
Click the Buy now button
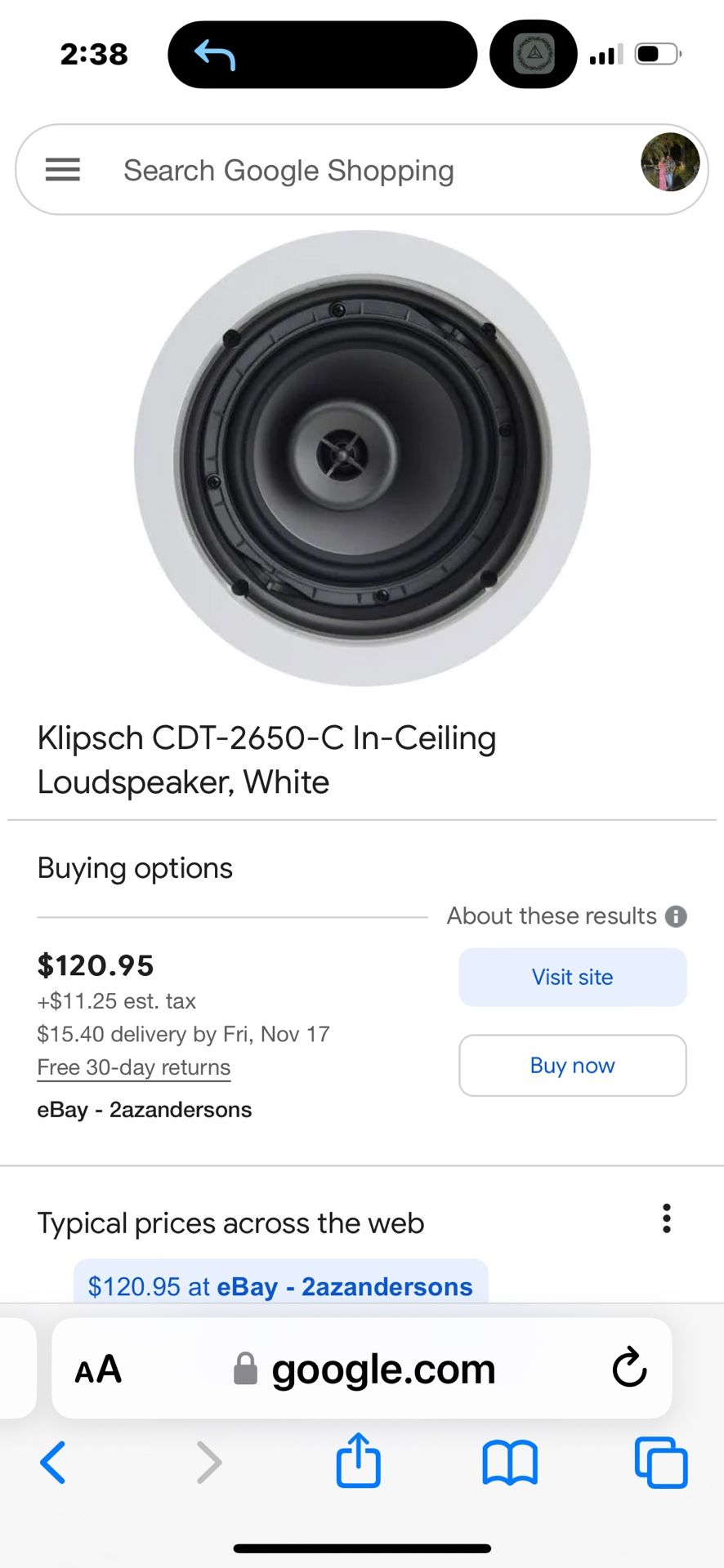(572, 1065)
